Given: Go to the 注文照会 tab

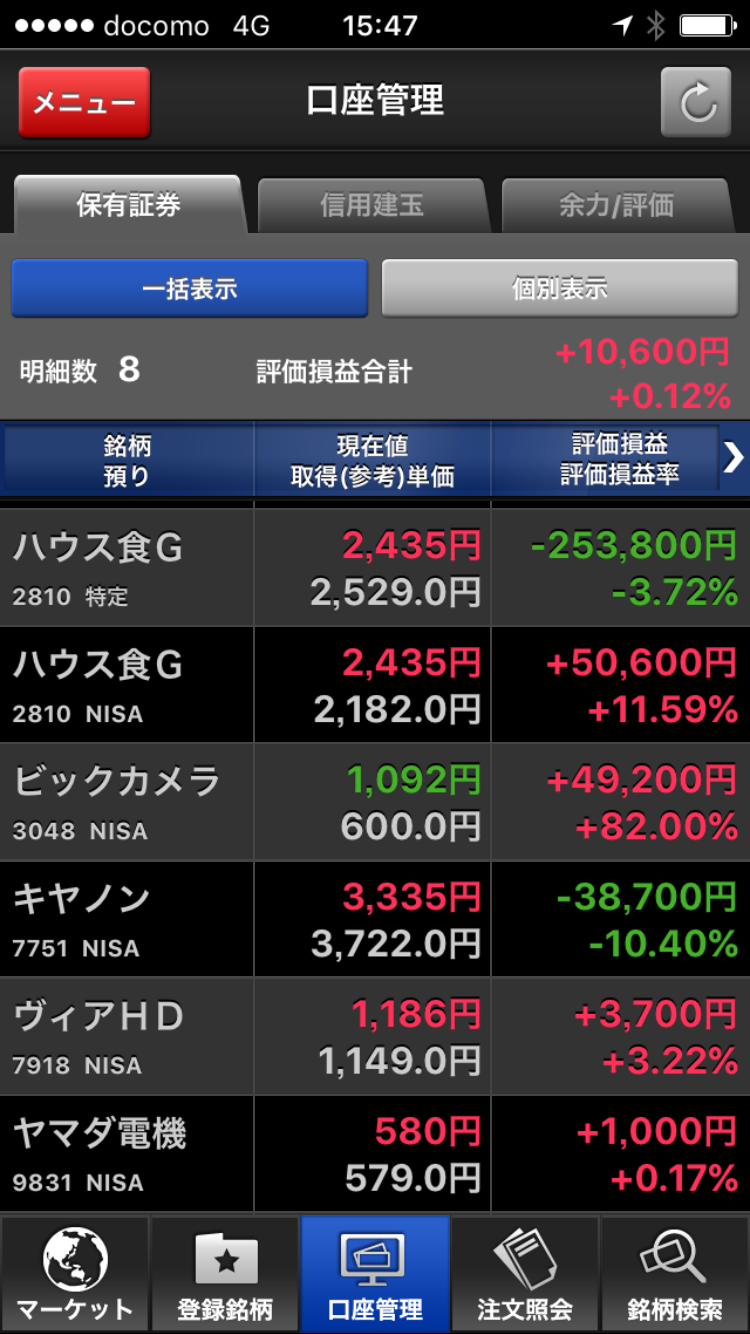Looking at the screenshot, I should click(525, 1274).
